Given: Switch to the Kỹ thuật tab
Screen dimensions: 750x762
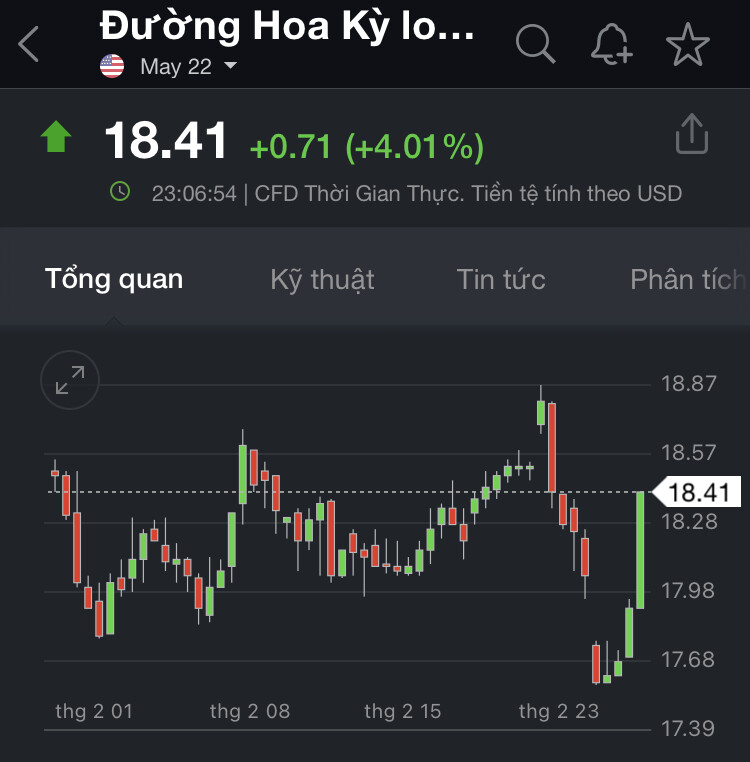Looking at the screenshot, I should click(322, 279).
